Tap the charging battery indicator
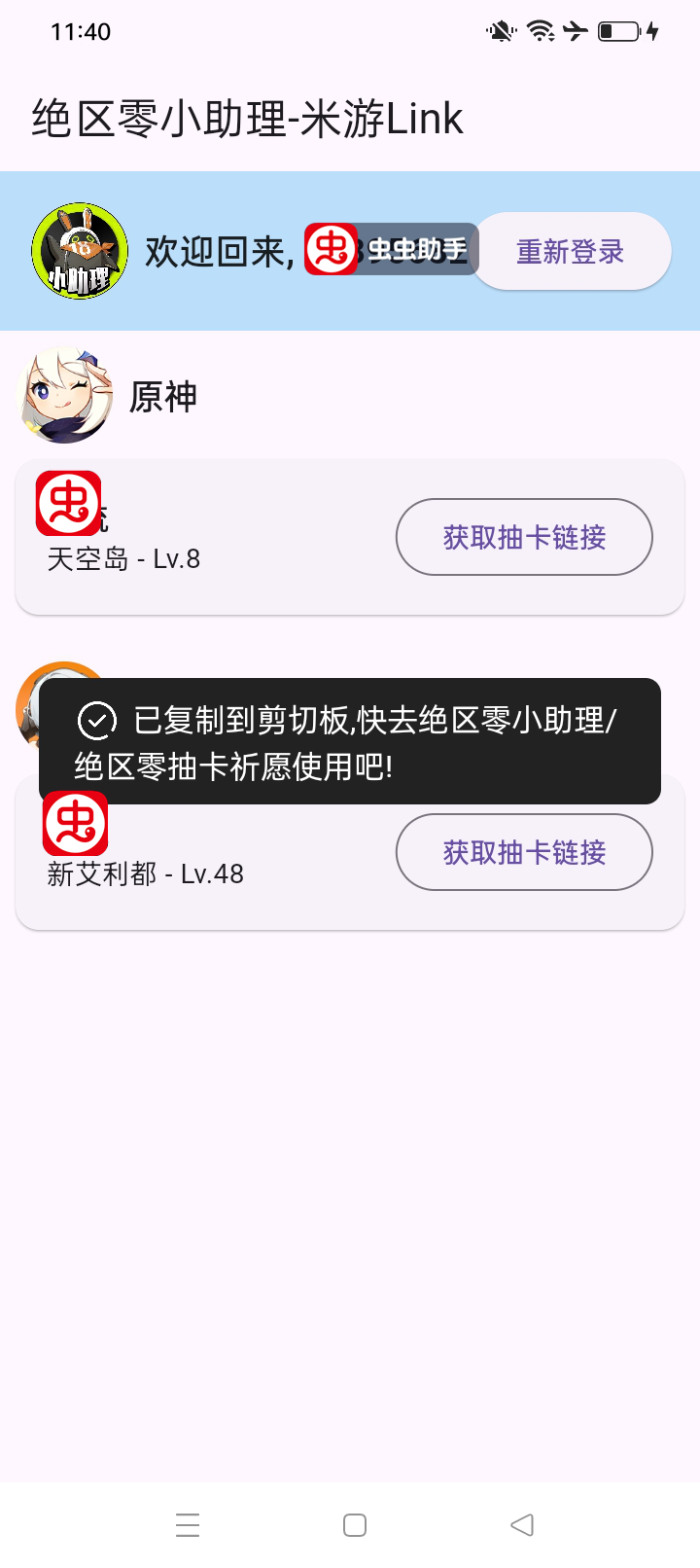 click(620, 31)
